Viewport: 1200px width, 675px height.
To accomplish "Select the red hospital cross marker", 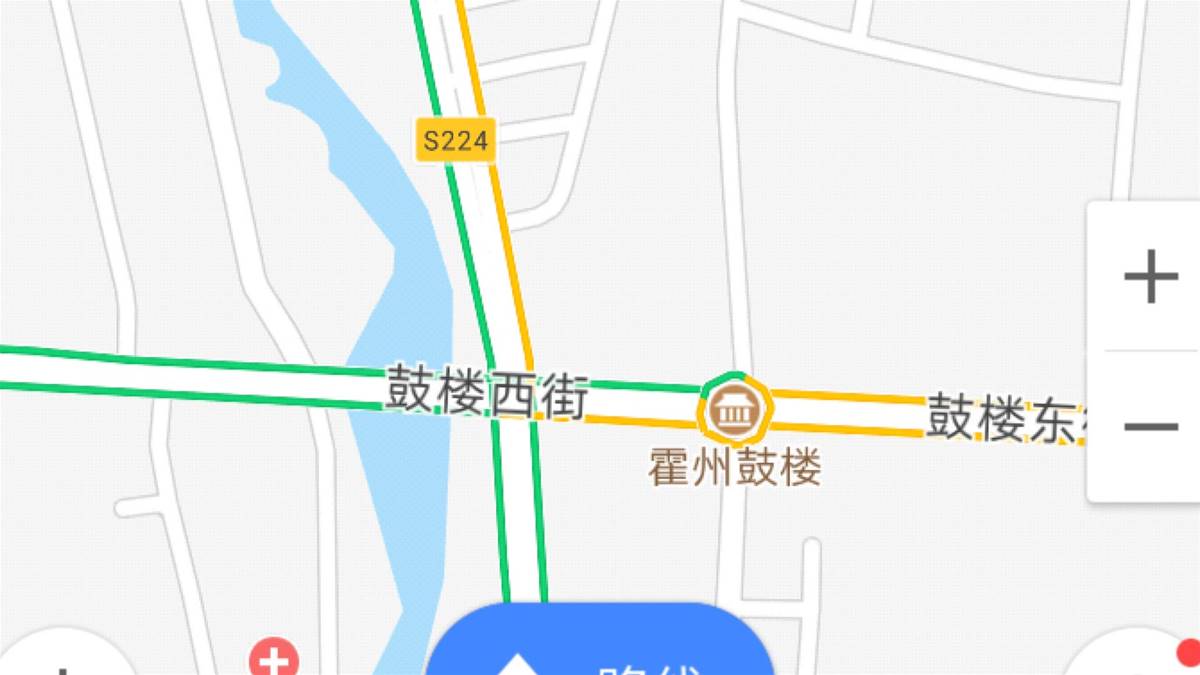I will pyautogui.click(x=275, y=660).
